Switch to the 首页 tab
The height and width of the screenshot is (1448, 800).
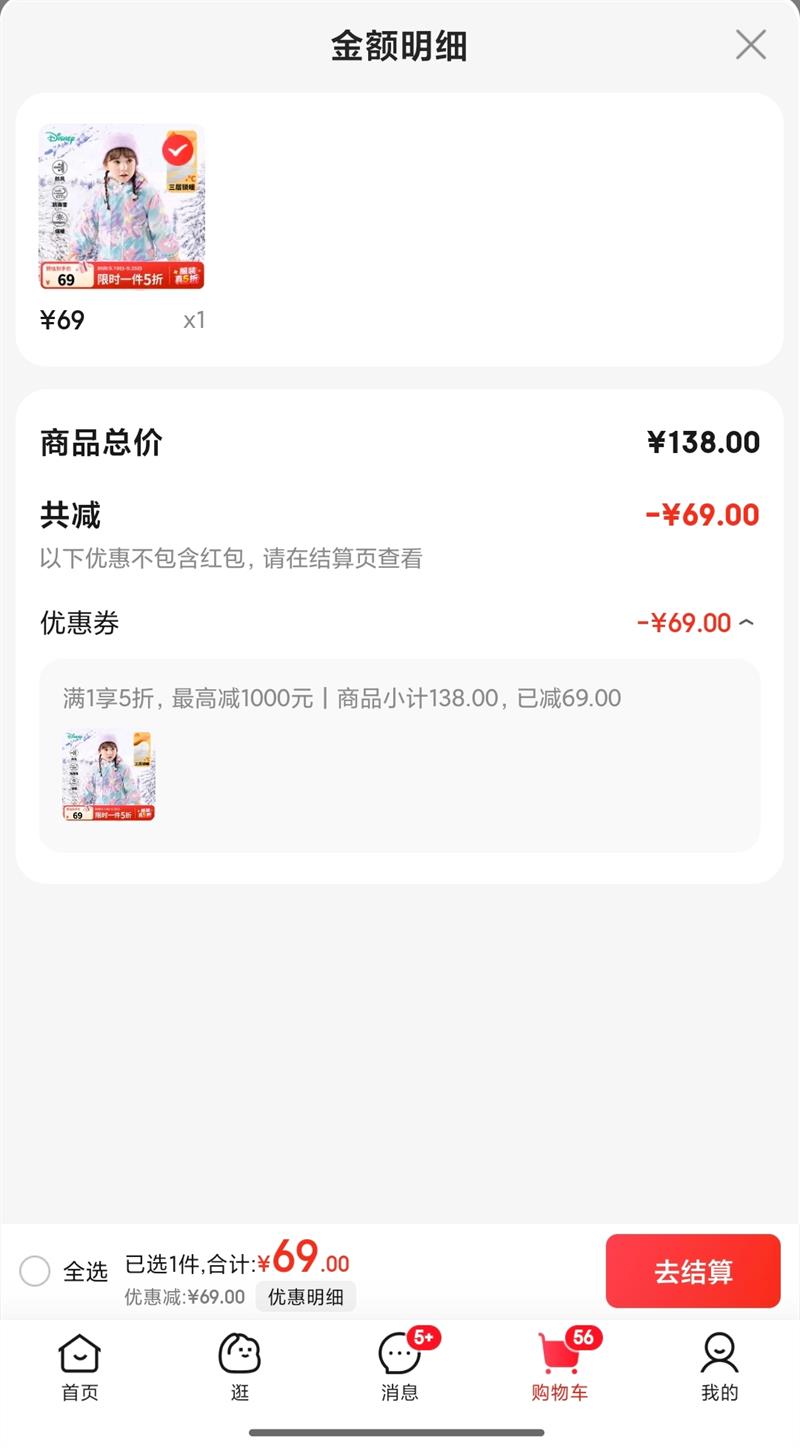pyautogui.click(x=80, y=1367)
